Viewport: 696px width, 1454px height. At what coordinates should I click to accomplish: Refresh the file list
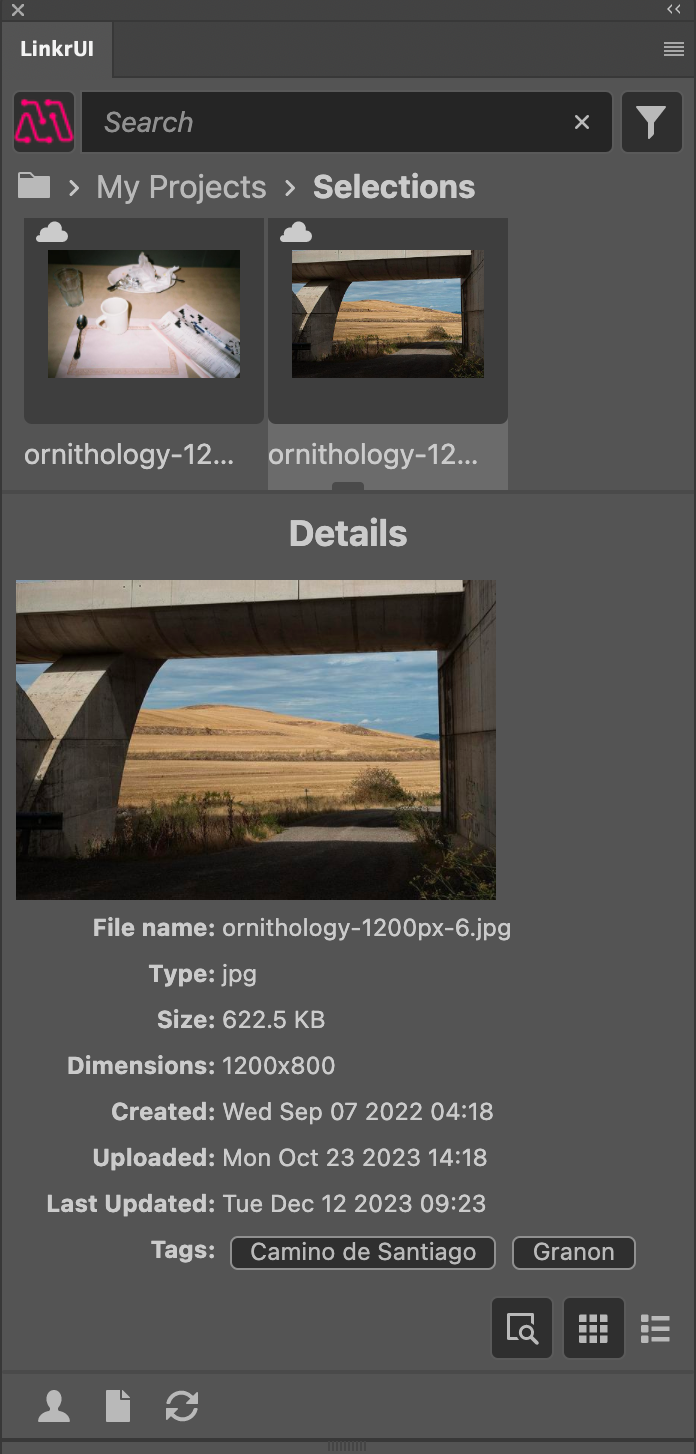(182, 1406)
